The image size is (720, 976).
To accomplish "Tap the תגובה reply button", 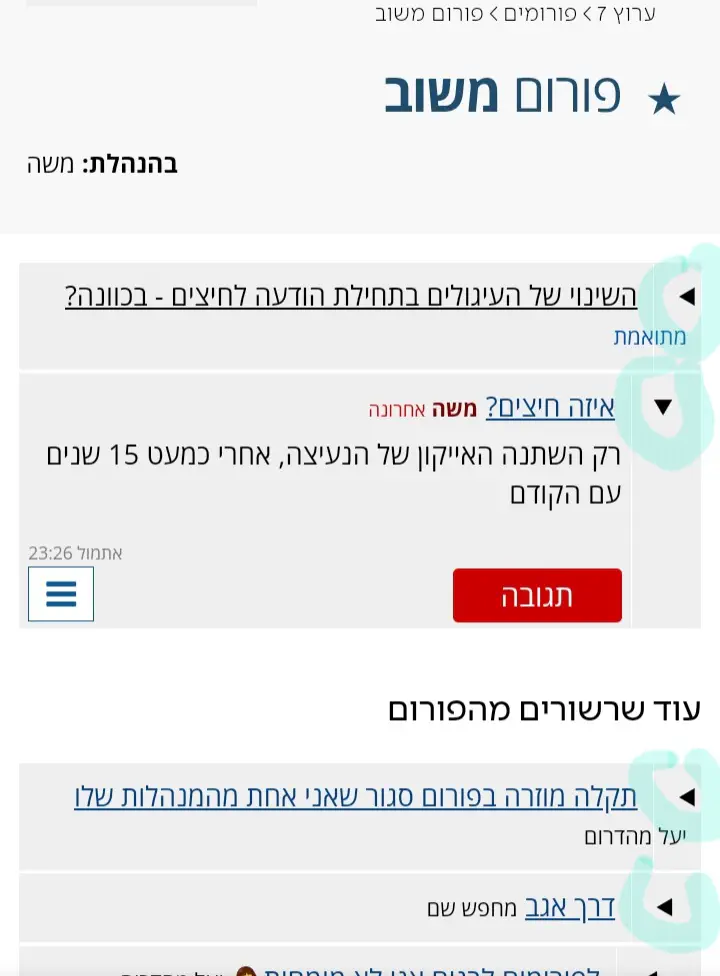I will (537, 596).
